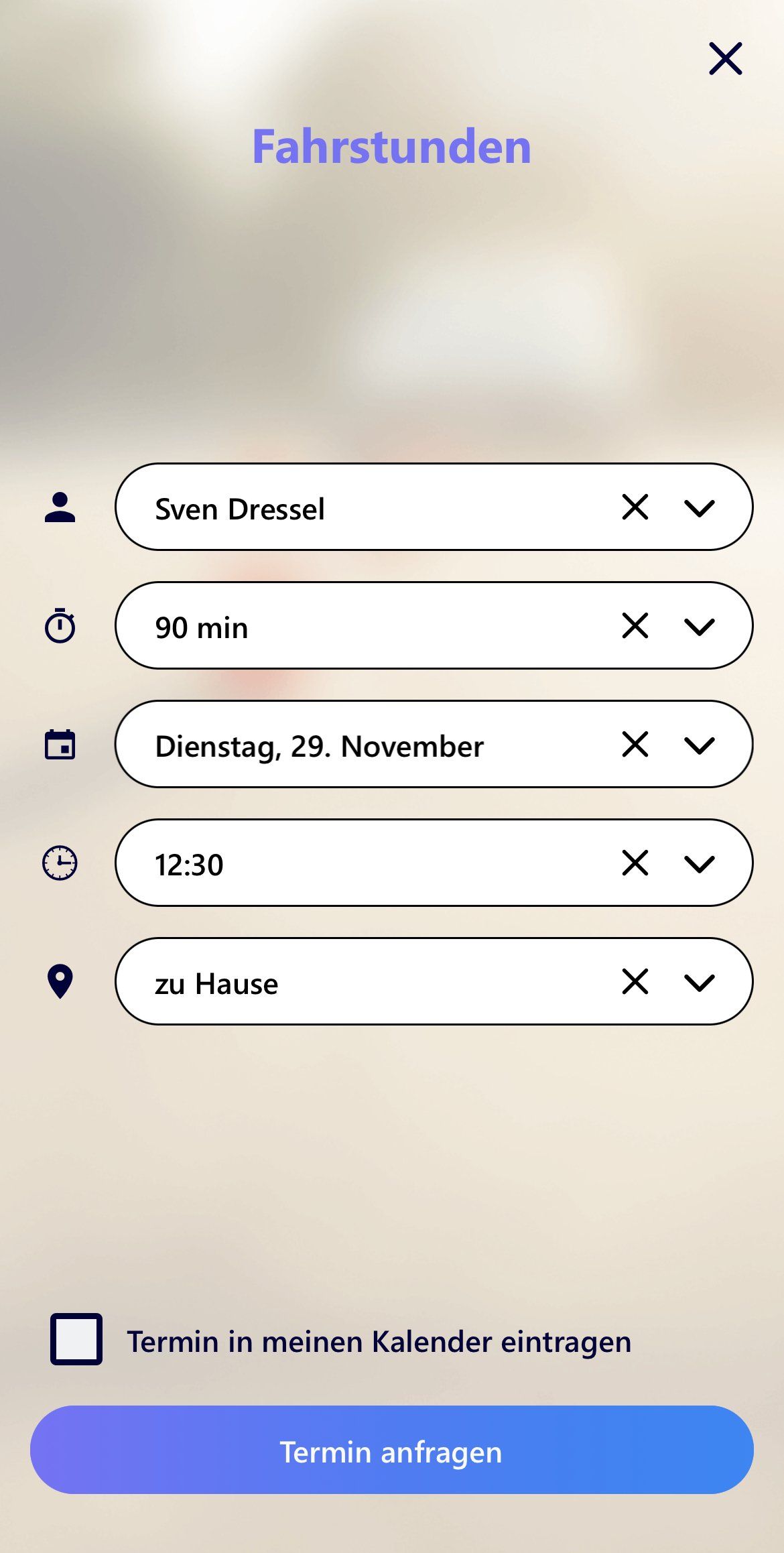The image size is (784, 1553).
Task: Expand the zu Hause location dropdown
Action: coord(699,982)
